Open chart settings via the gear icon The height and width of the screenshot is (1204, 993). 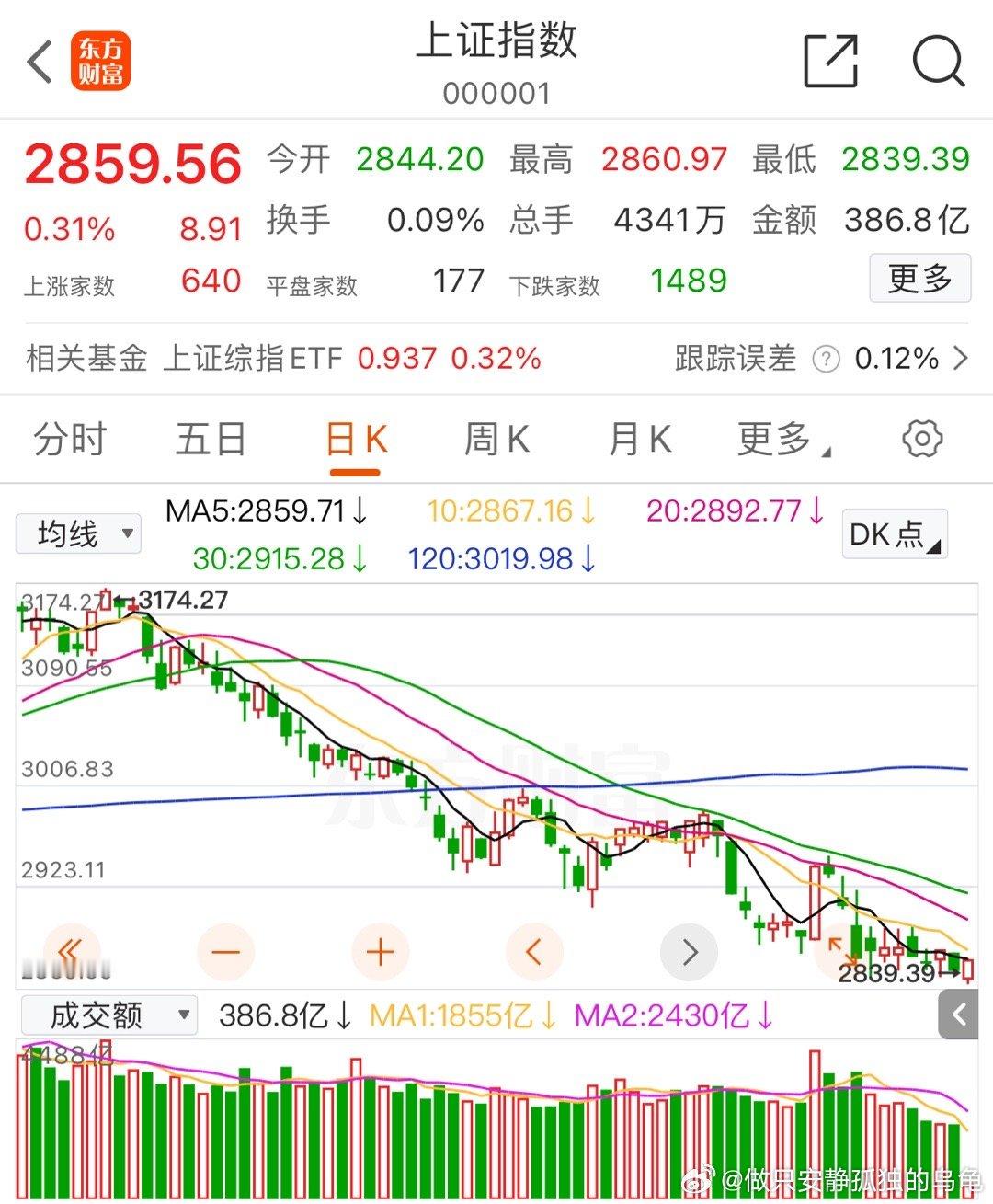click(x=922, y=440)
